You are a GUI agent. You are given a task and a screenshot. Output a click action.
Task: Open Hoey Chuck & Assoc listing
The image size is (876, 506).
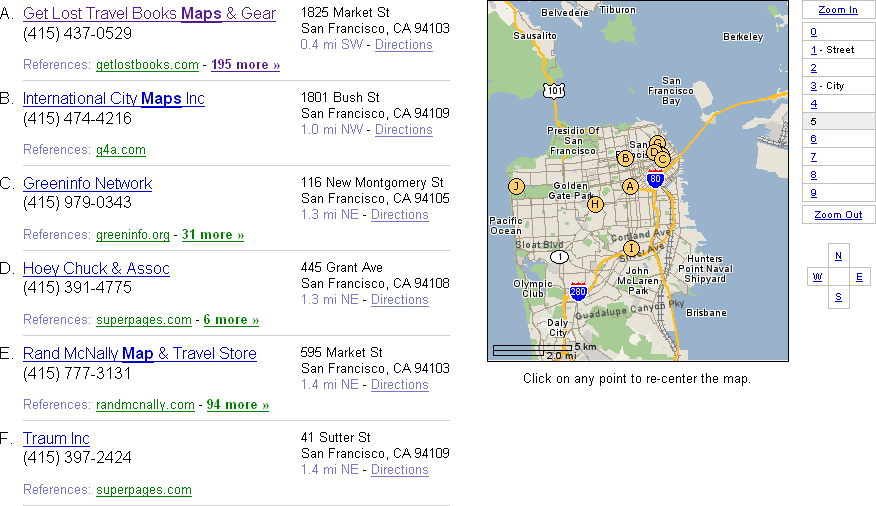click(96, 269)
